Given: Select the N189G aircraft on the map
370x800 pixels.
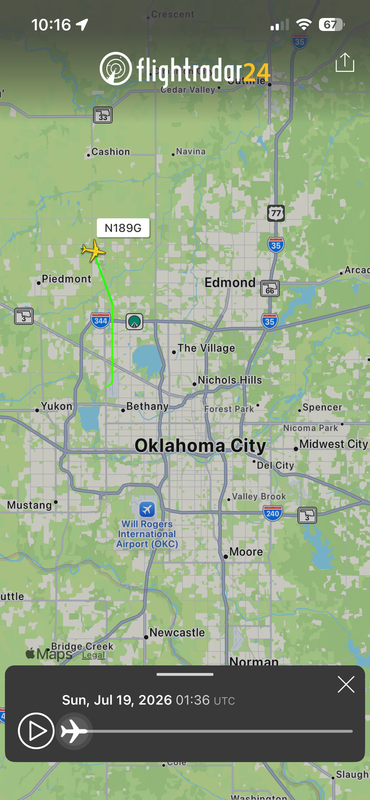Looking at the screenshot, I should (x=93, y=251).
